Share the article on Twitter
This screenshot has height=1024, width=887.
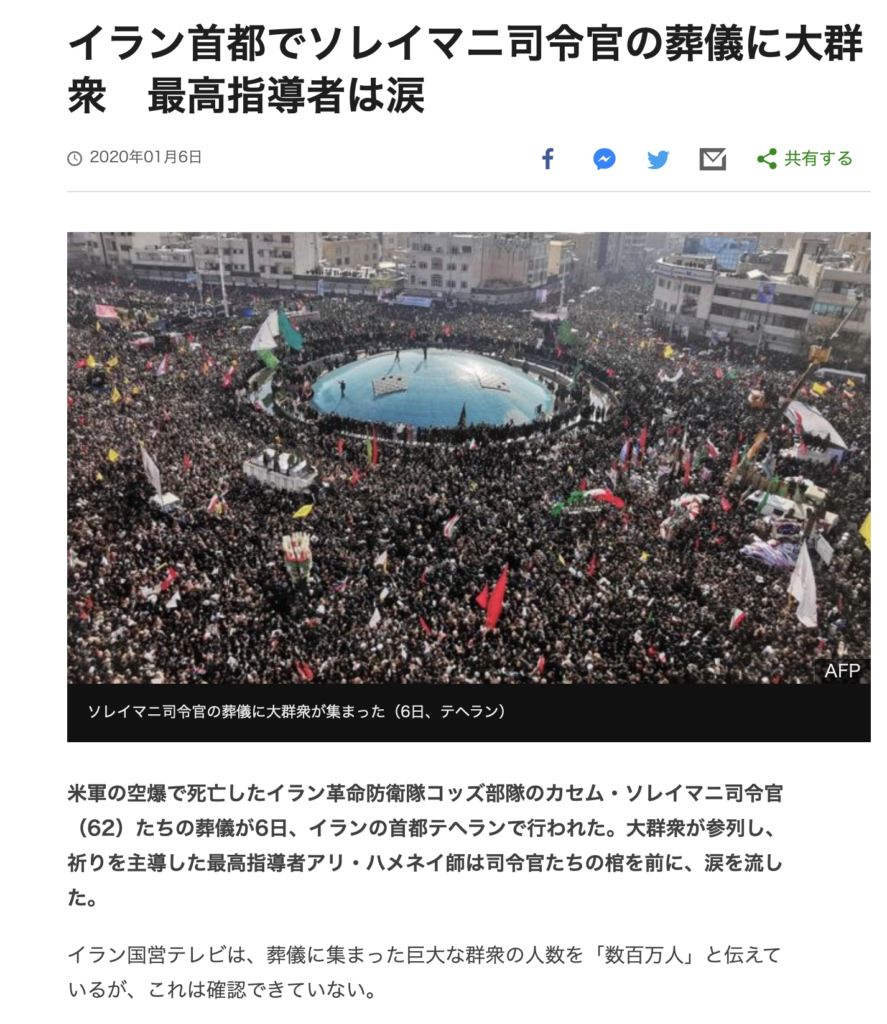point(657,159)
